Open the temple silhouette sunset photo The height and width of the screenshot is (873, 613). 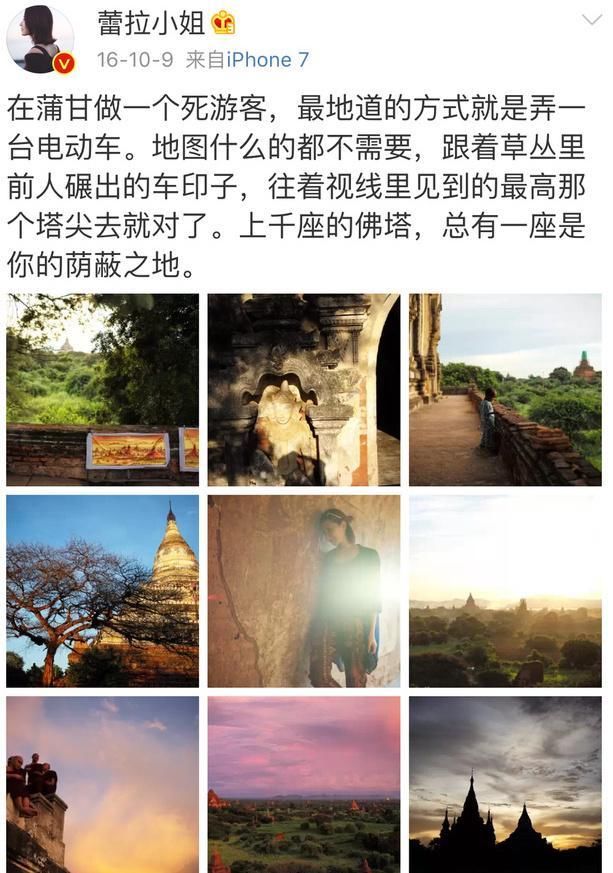tap(505, 785)
